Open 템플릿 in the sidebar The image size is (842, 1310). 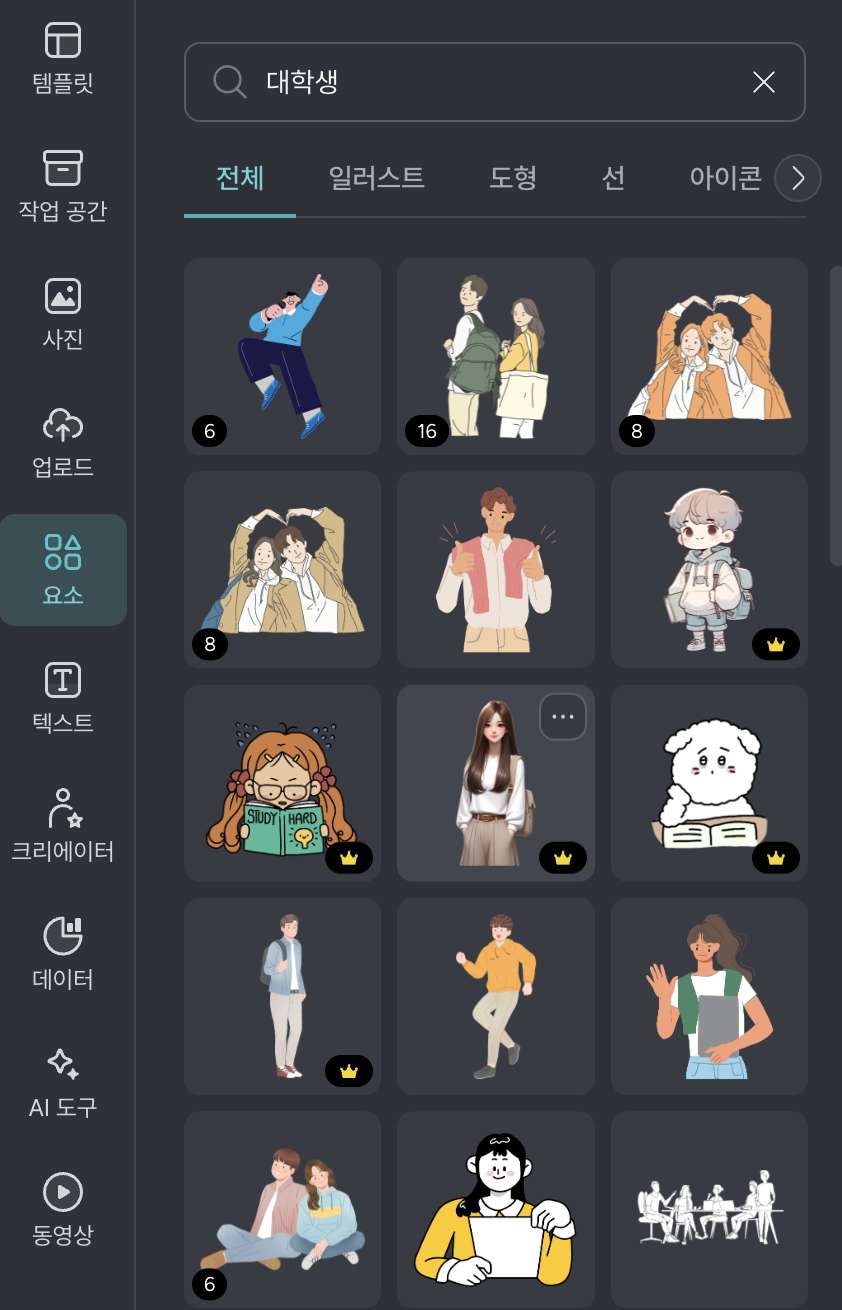click(x=63, y=58)
